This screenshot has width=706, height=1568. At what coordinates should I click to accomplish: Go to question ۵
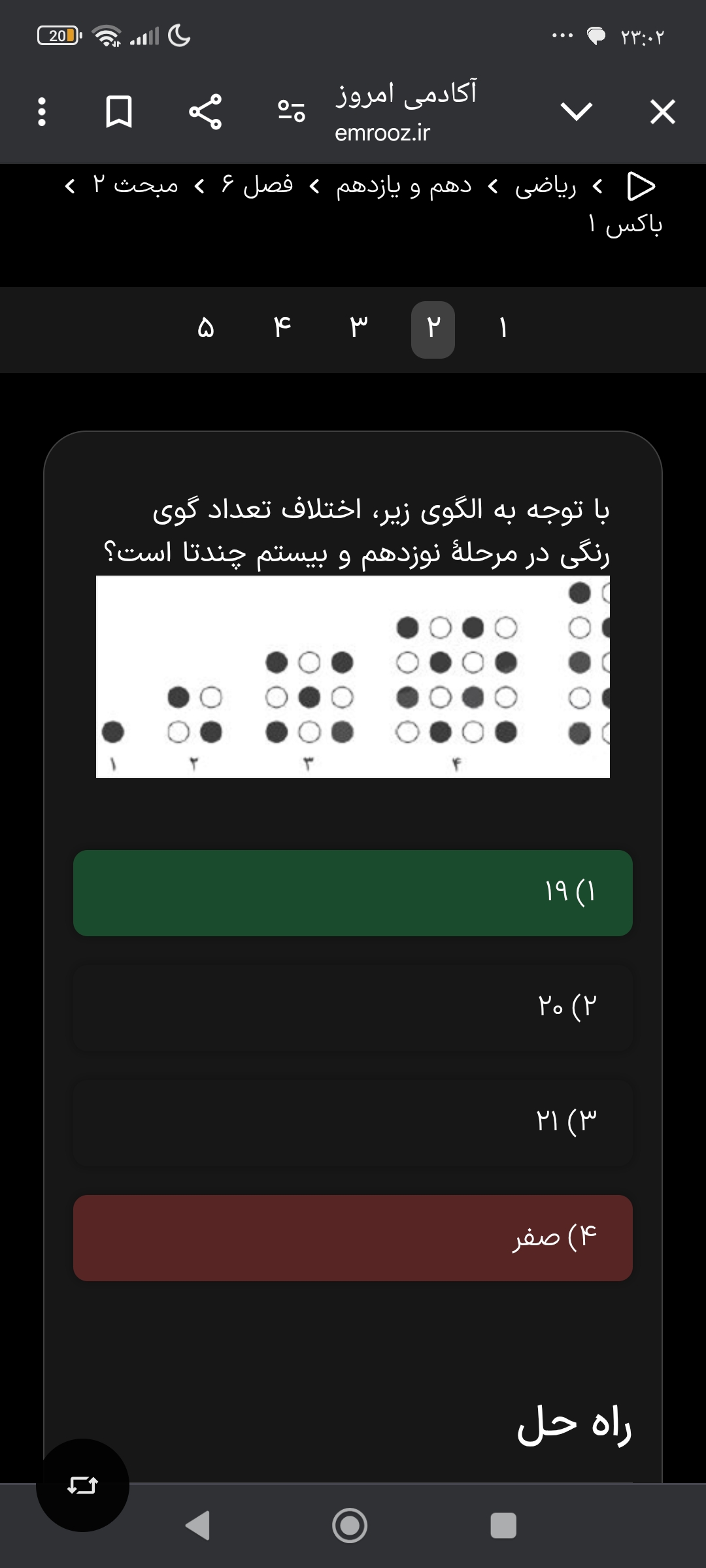tap(205, 329)
